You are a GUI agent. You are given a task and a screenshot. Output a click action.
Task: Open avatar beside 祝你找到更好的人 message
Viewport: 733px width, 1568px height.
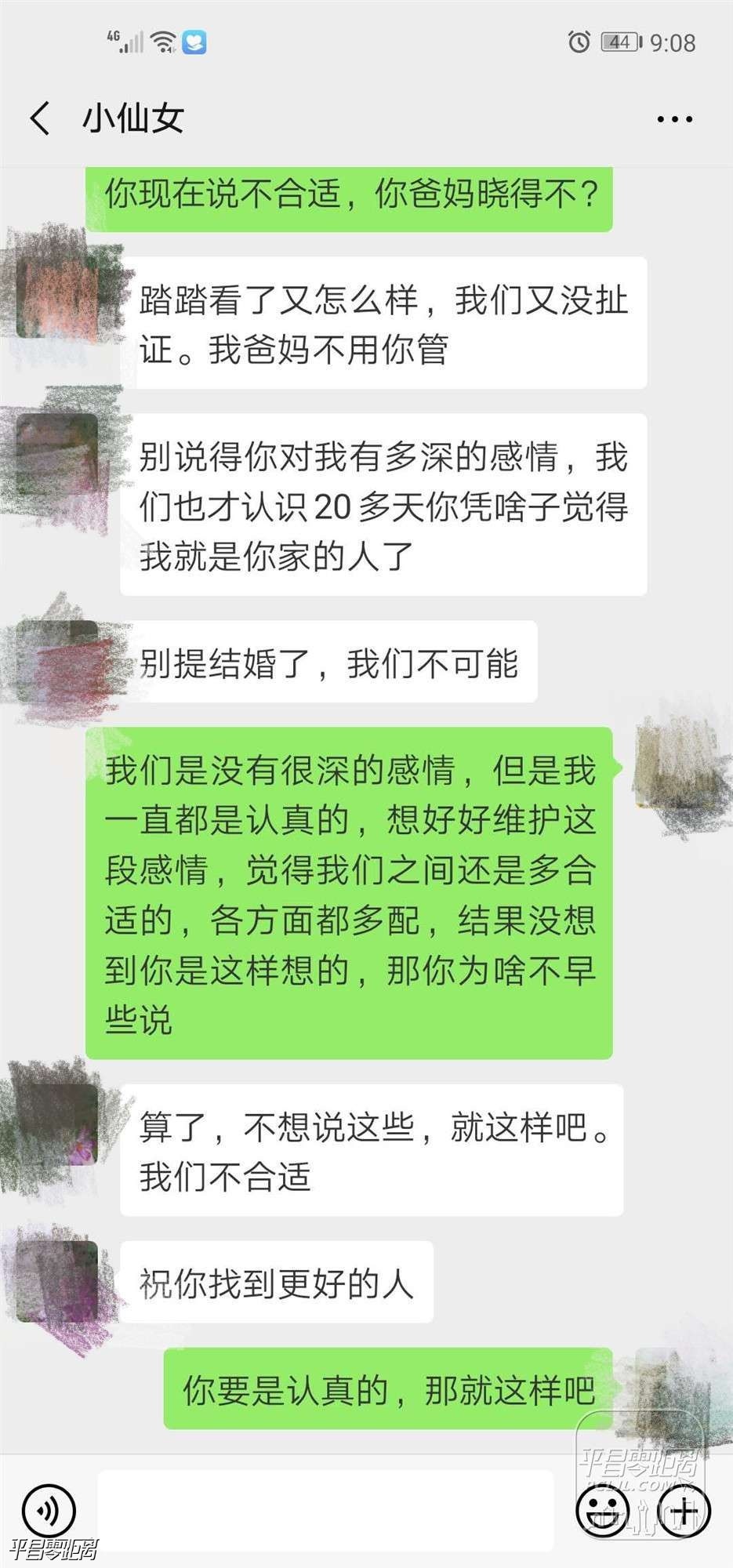[59, 1282]
